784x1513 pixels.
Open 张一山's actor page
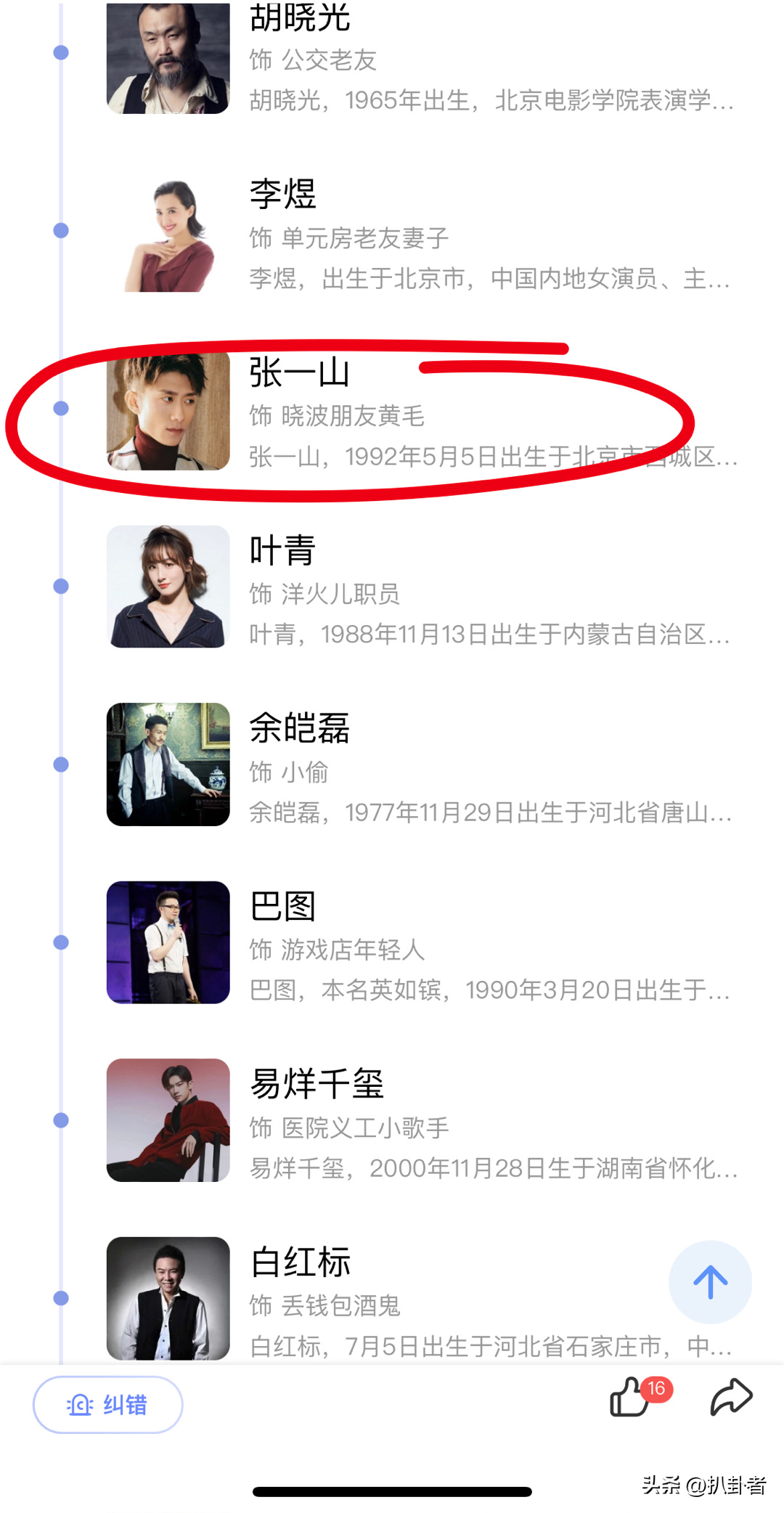click(421, 414)
